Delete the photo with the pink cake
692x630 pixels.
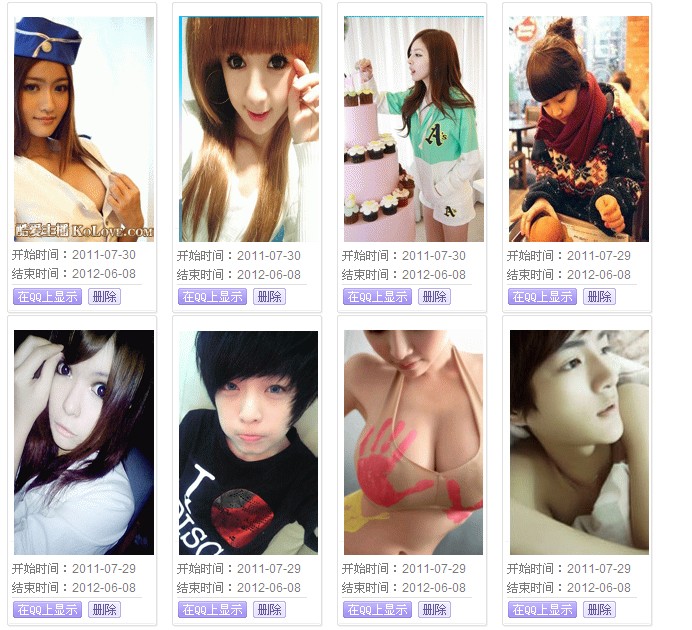[x=434, y=296]
